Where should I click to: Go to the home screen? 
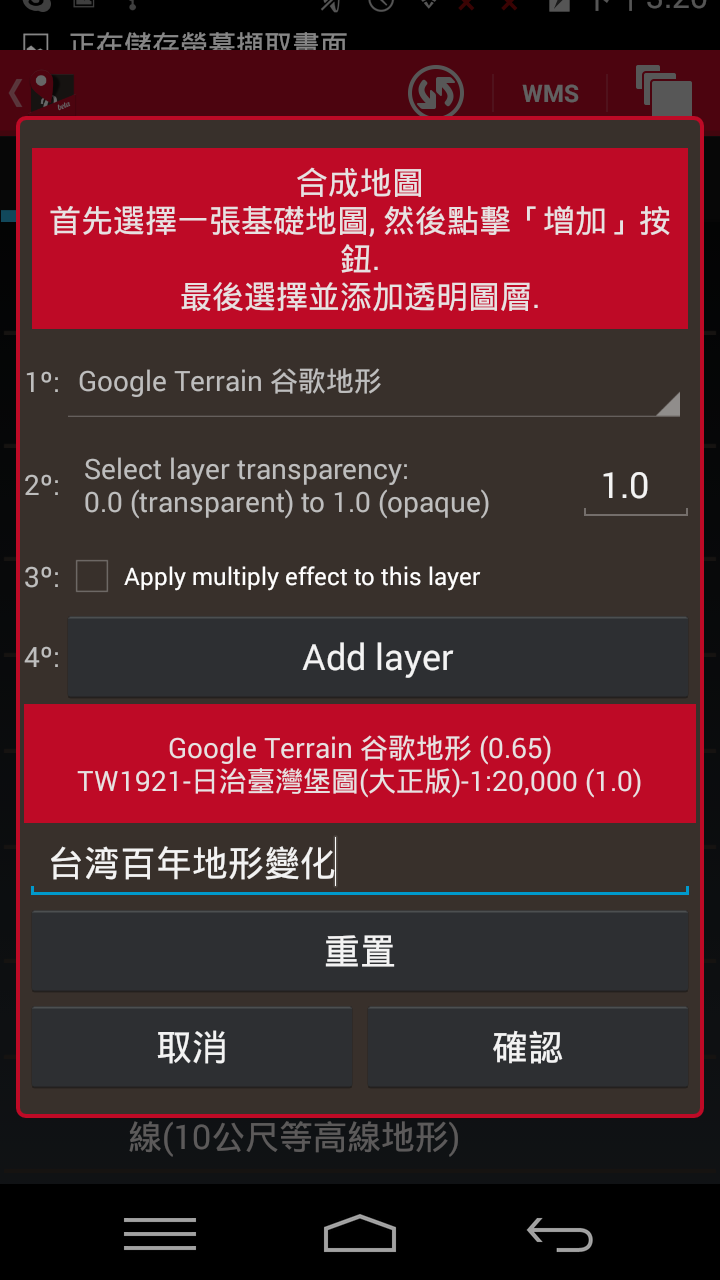(x=360, y=1235)
